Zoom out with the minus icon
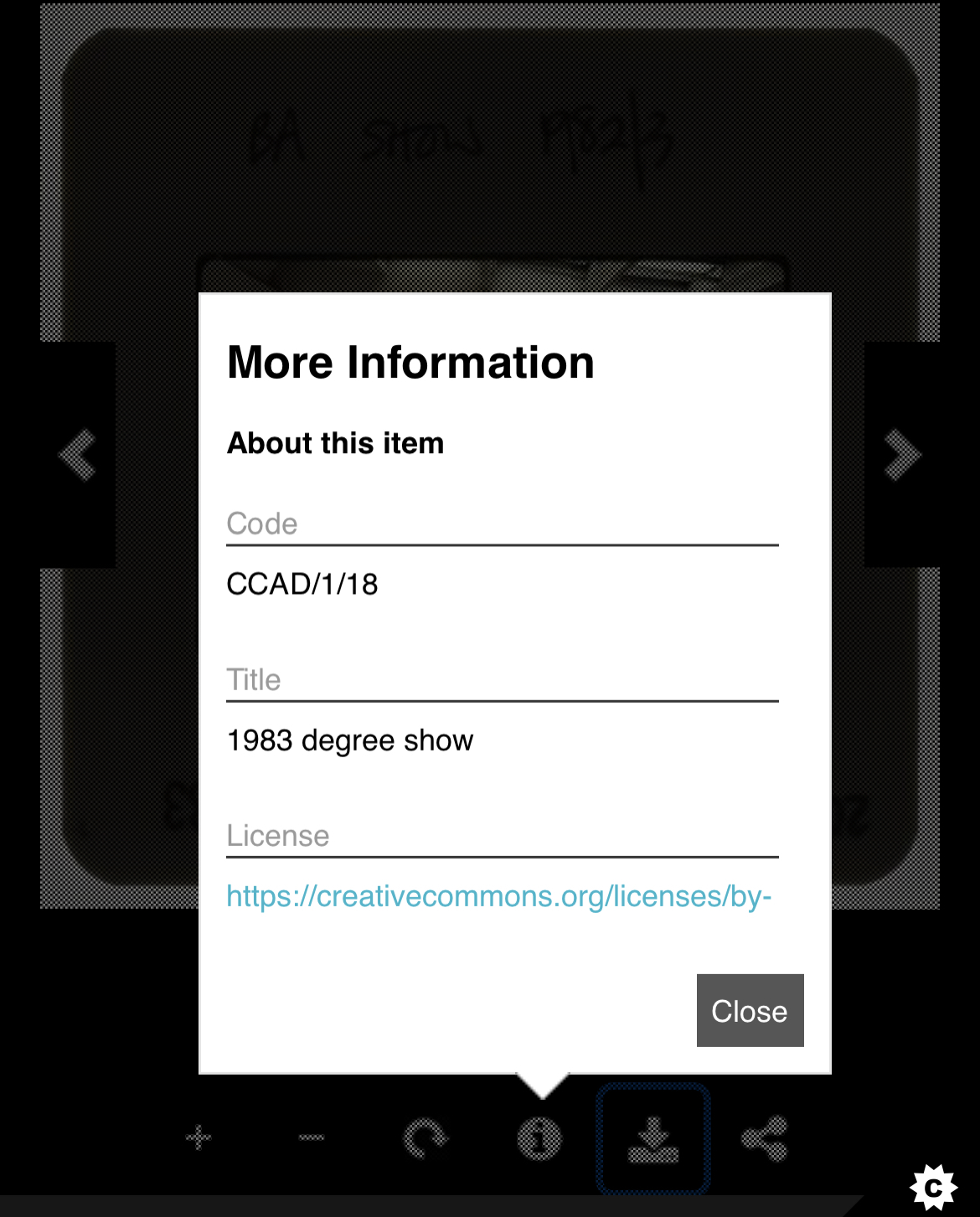The width and height of the screenshot is (980, 1217). coord(312,1137)
